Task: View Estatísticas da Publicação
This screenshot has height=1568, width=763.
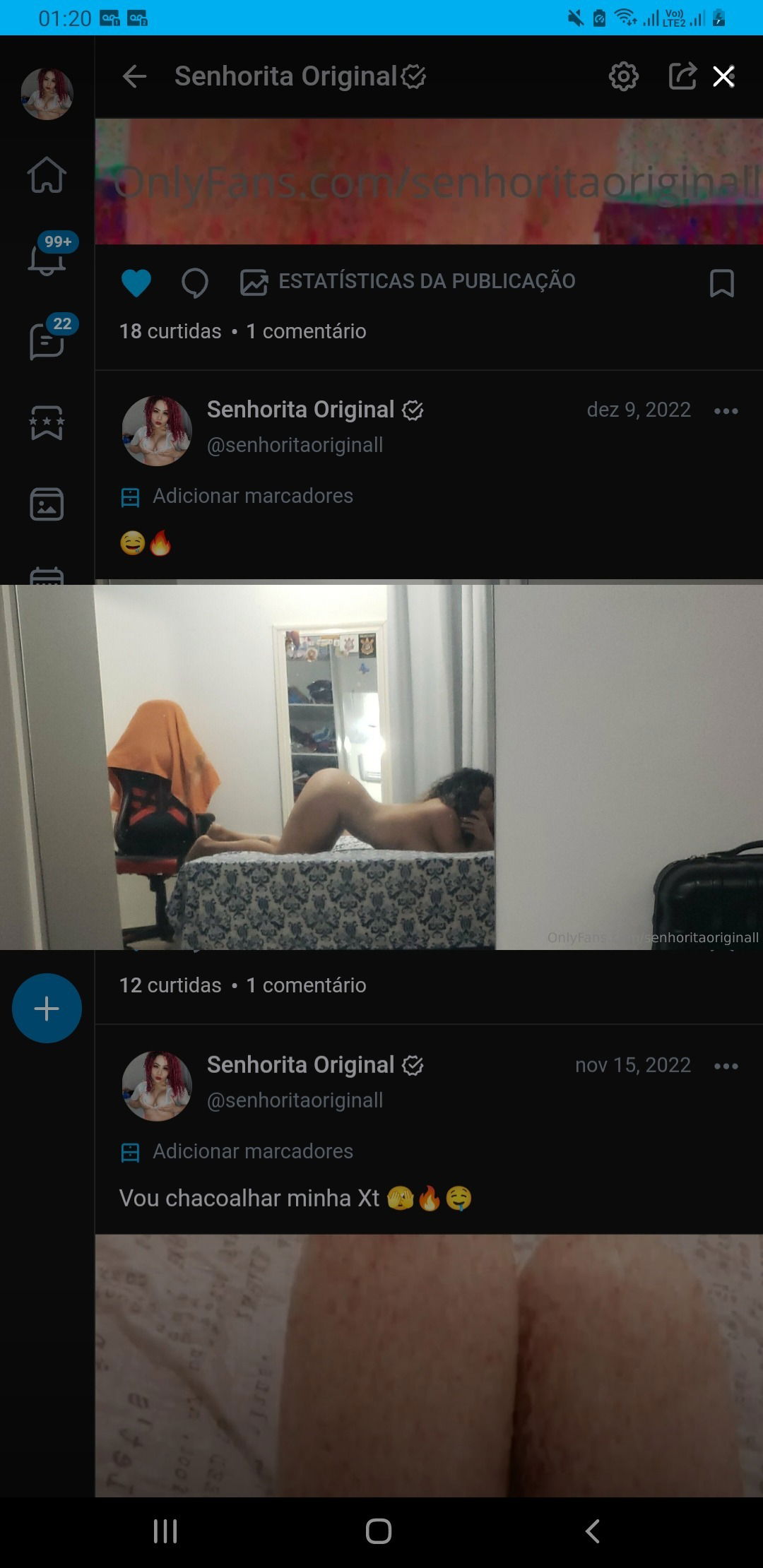Action: 408,282
